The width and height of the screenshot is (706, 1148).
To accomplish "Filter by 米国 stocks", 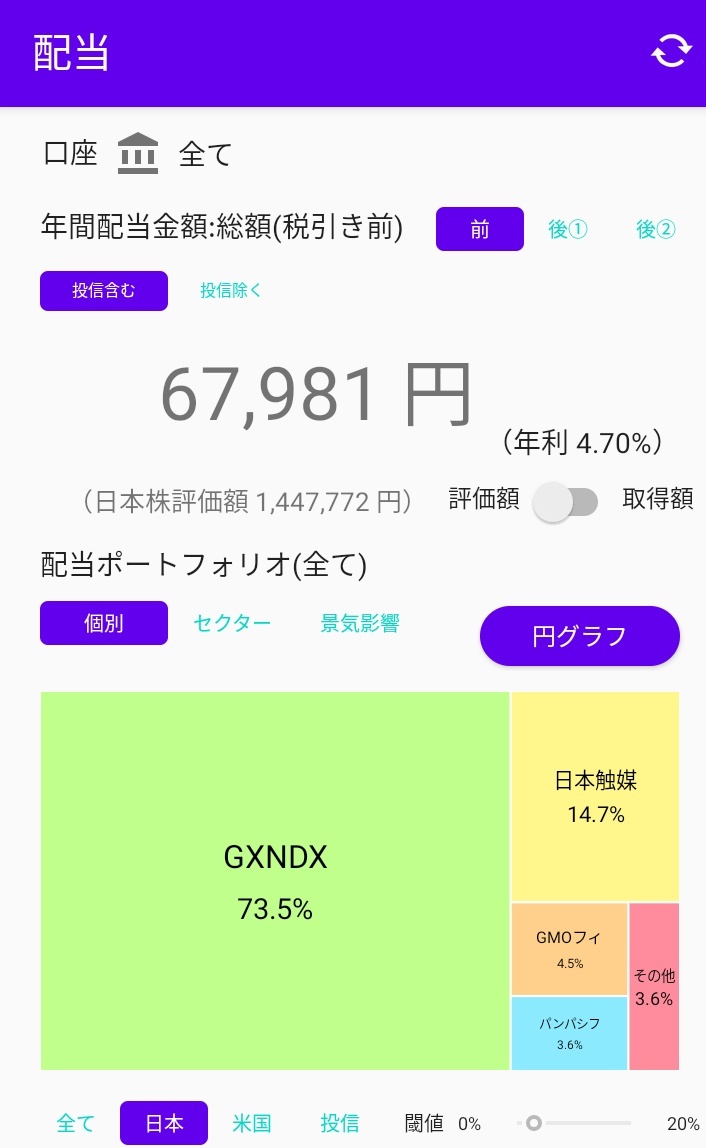I will 252,1123.
